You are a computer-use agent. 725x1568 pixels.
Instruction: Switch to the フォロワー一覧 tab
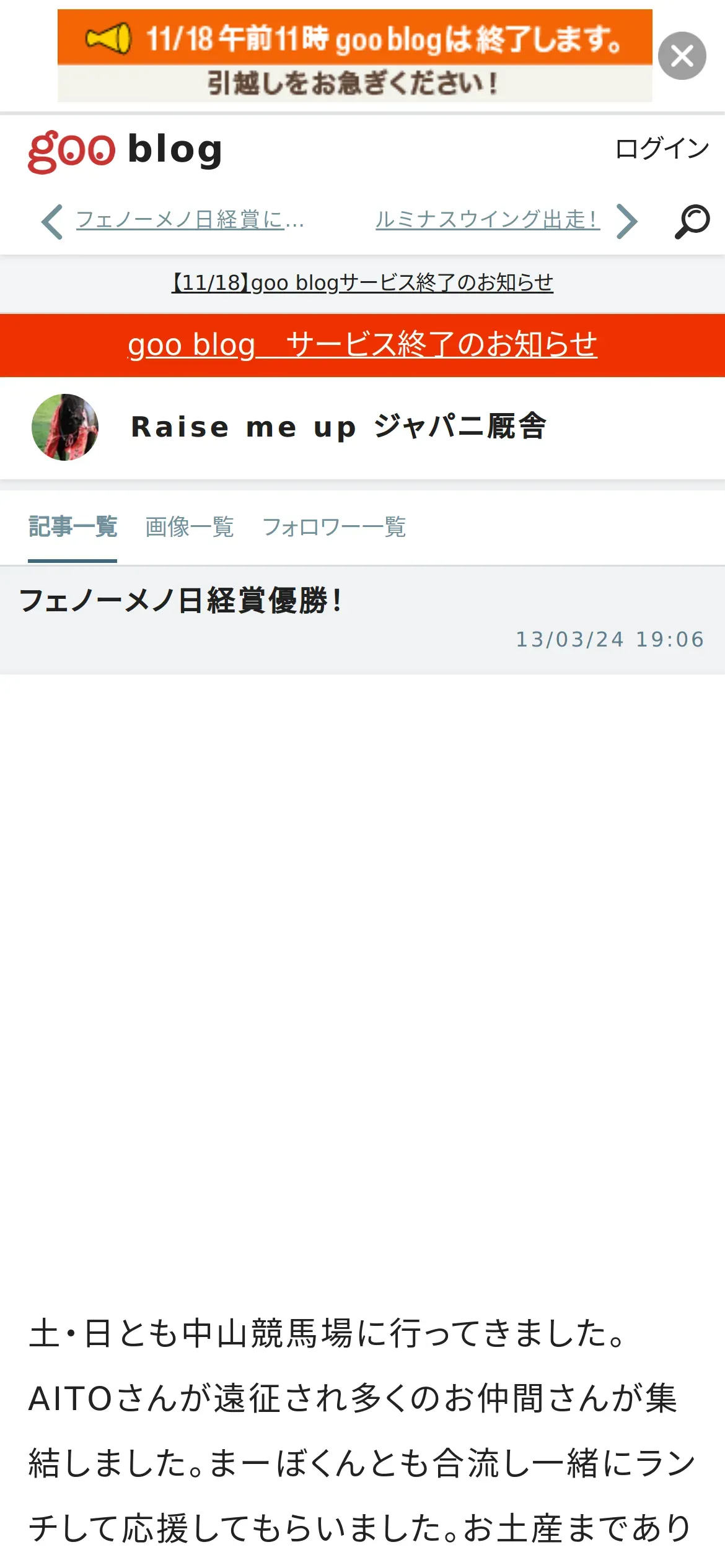point(334,527)
